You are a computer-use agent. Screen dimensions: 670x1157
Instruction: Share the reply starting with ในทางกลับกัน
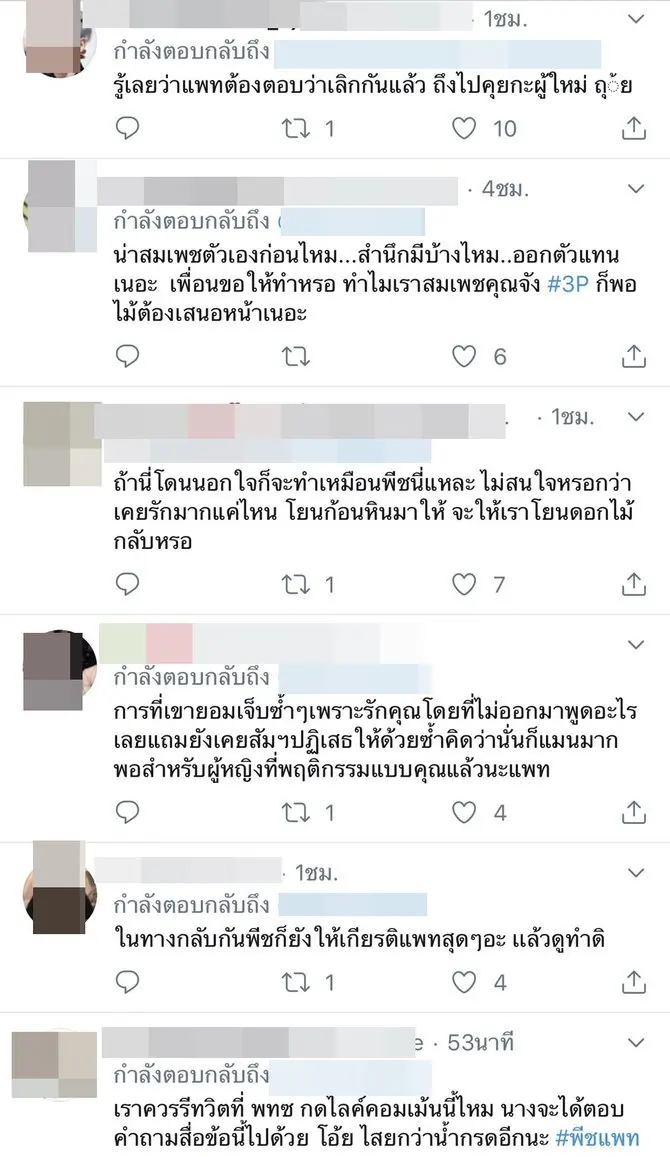[634, 983]
